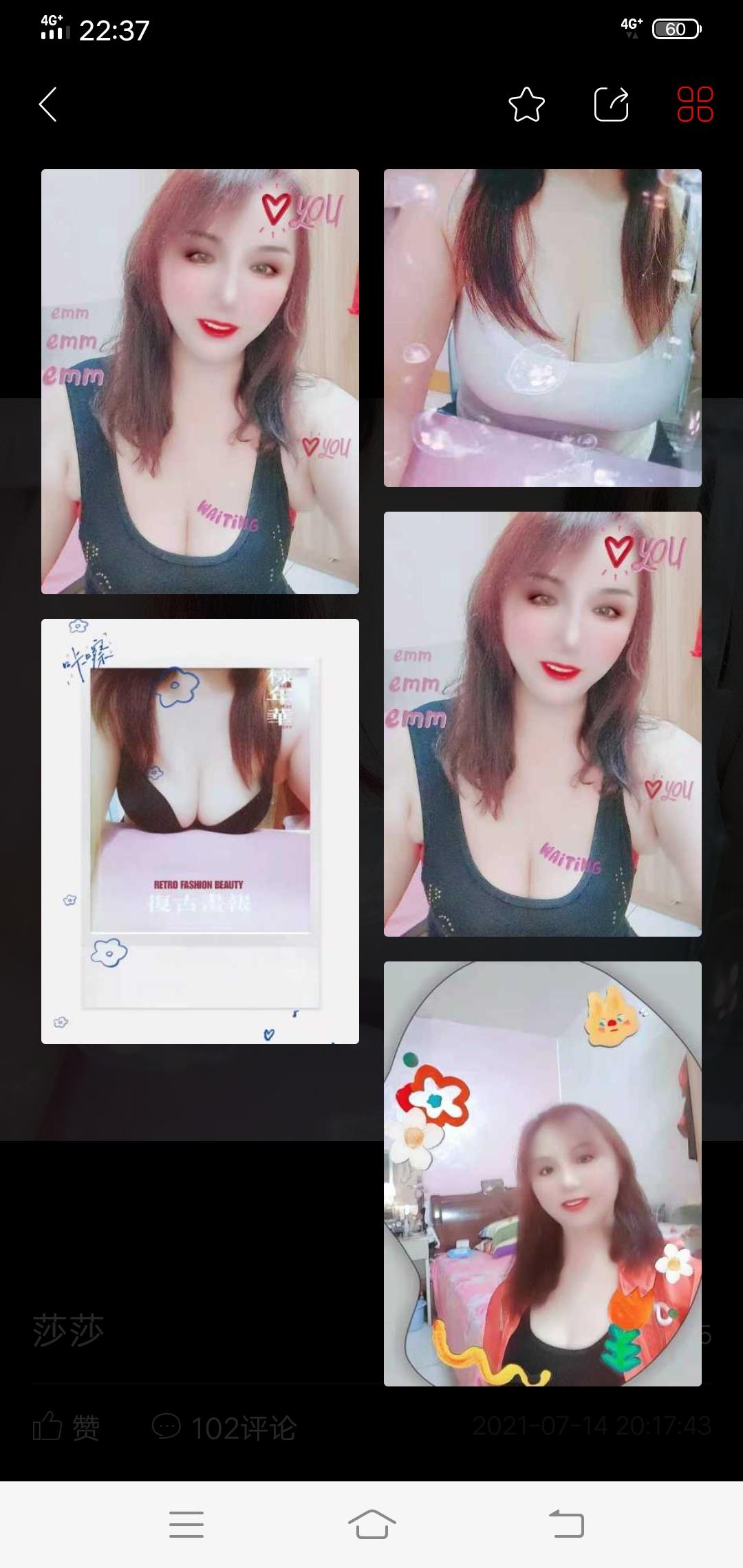
Task: Open the top-right photo with bubble stickers
Action: pyautogui.click(x=542, y=328)
